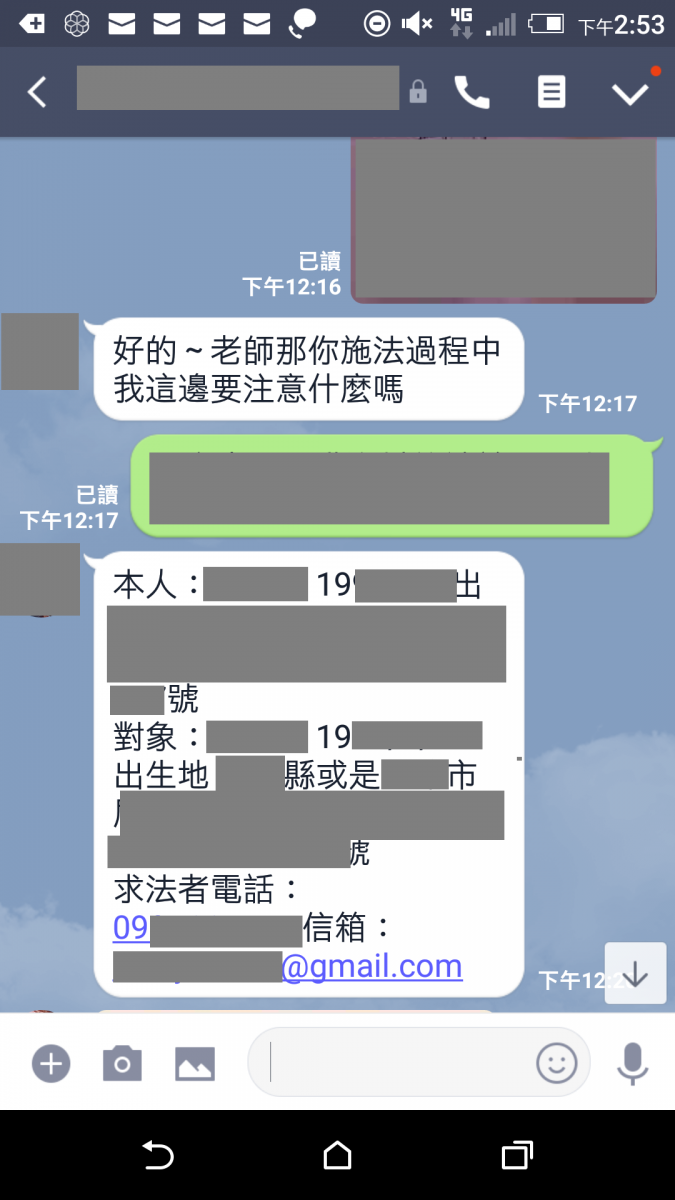Jump to the latest message
Viewport: 675px width, 1200px height.
click(x=635, y=973)
